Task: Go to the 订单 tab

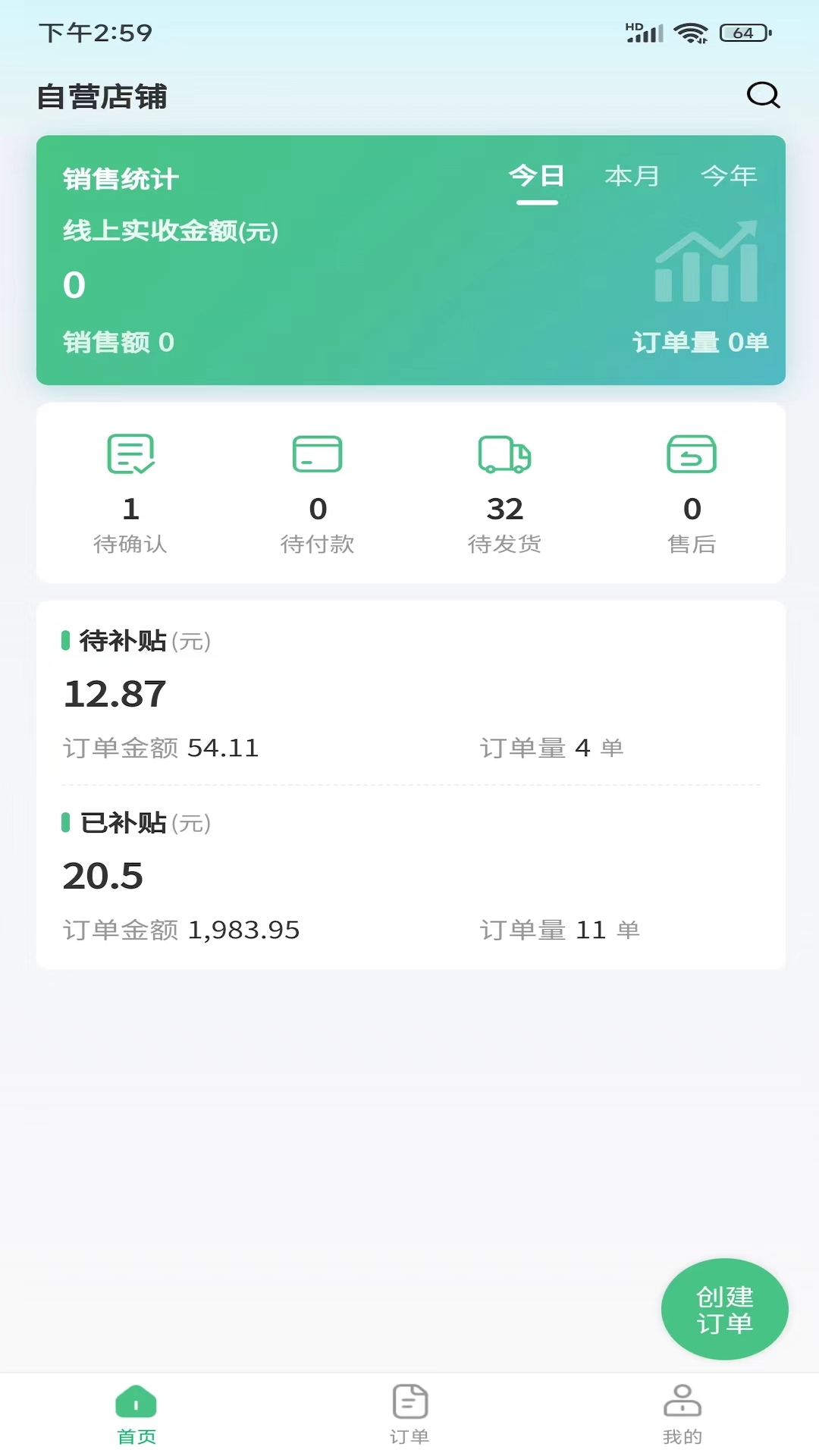Action: coord(409,1414)
